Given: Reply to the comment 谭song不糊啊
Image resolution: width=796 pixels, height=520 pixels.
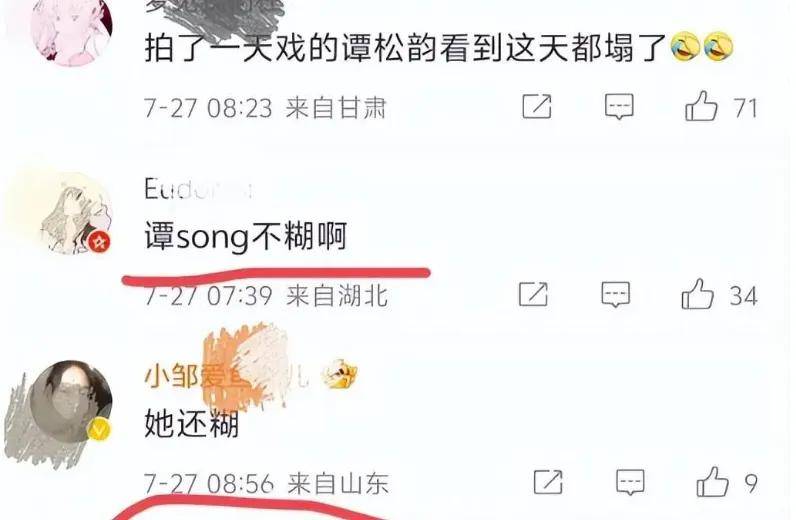Looking at the screenshot, I should [x=616, y=294].
